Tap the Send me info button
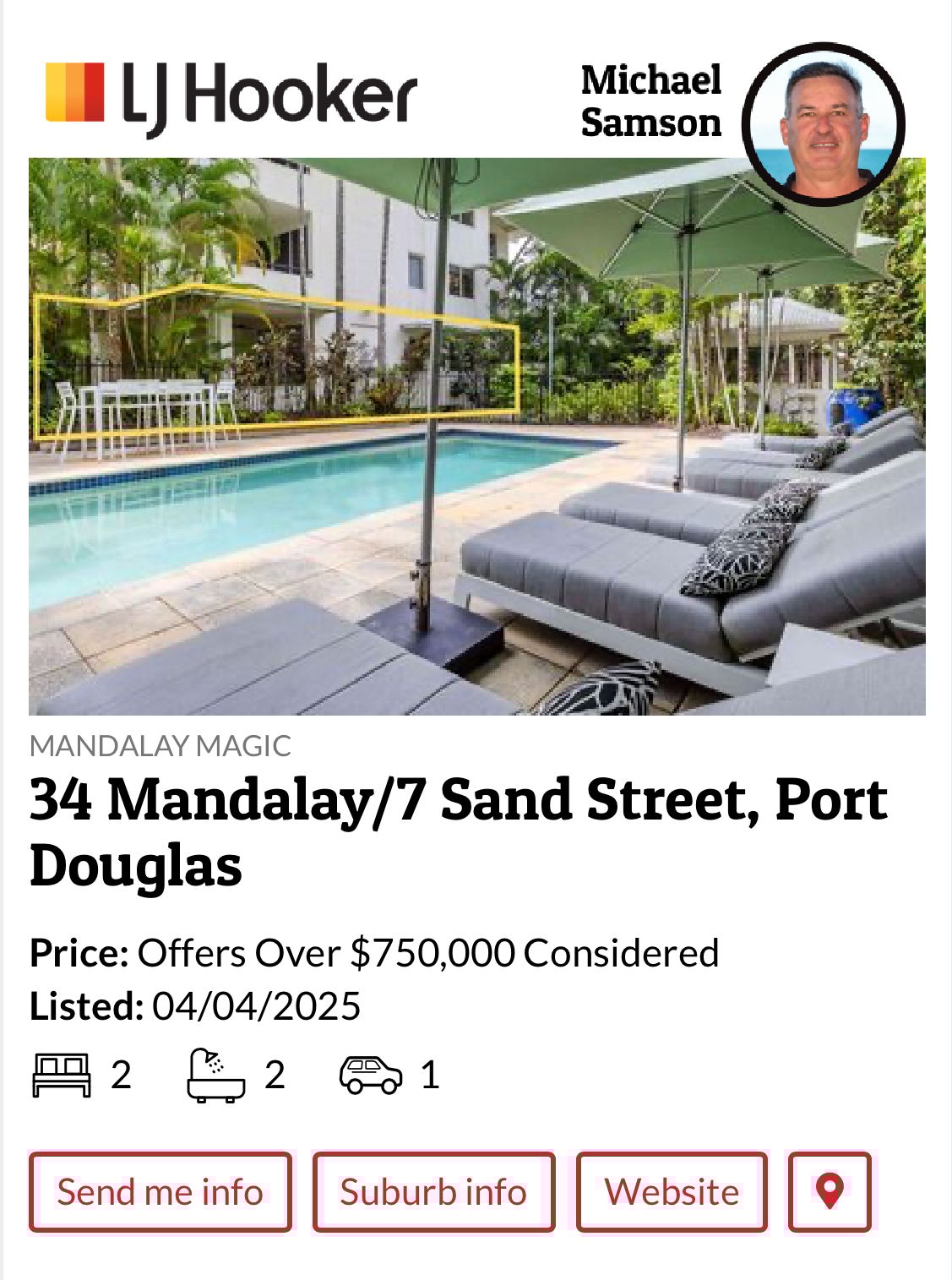Screen dimensions: 952x1280 pos(160,1192)
